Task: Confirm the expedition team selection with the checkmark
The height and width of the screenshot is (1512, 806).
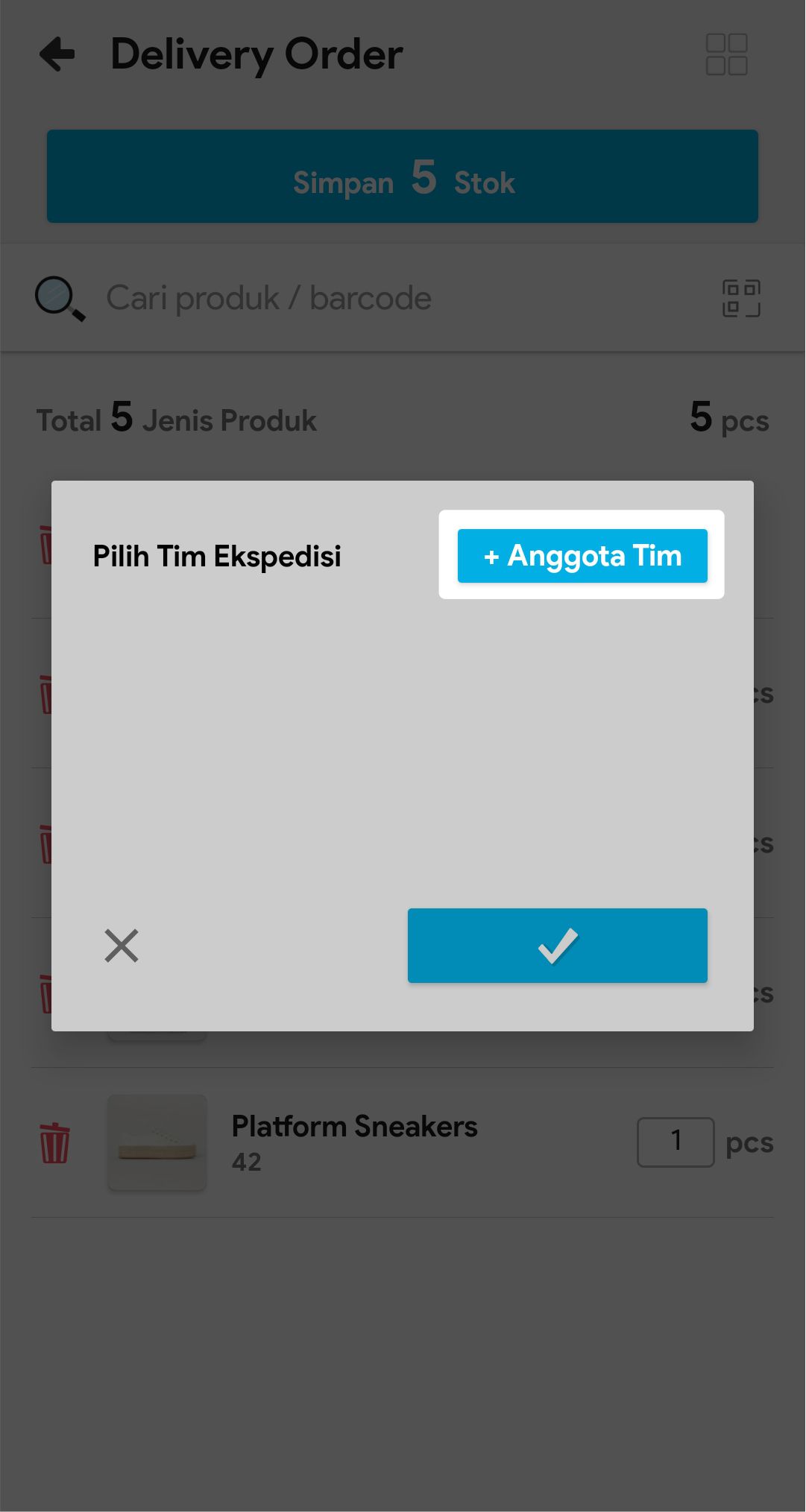Action: click(557, 946)
